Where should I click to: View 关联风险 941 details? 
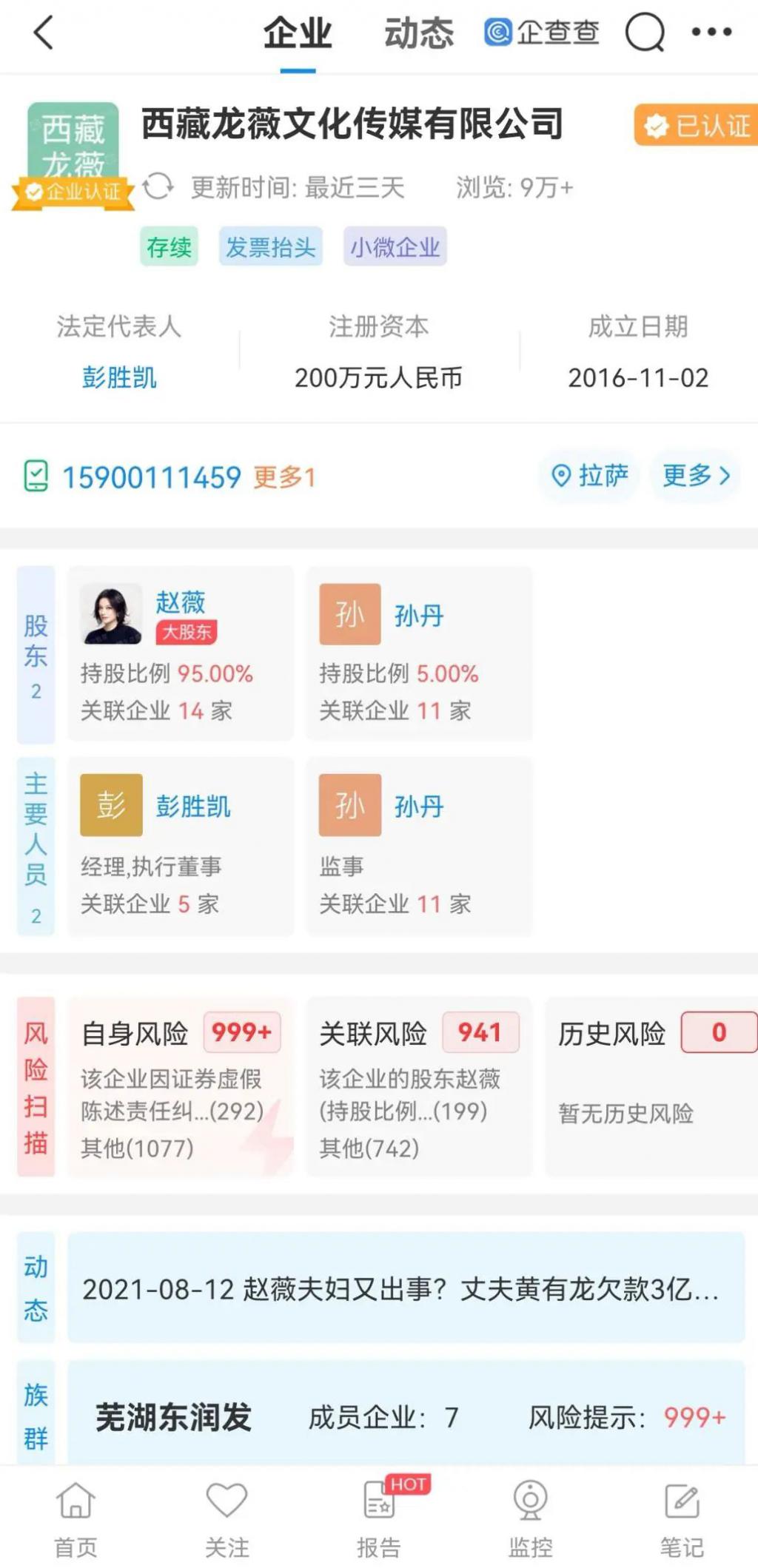[x=419, y=1086]
